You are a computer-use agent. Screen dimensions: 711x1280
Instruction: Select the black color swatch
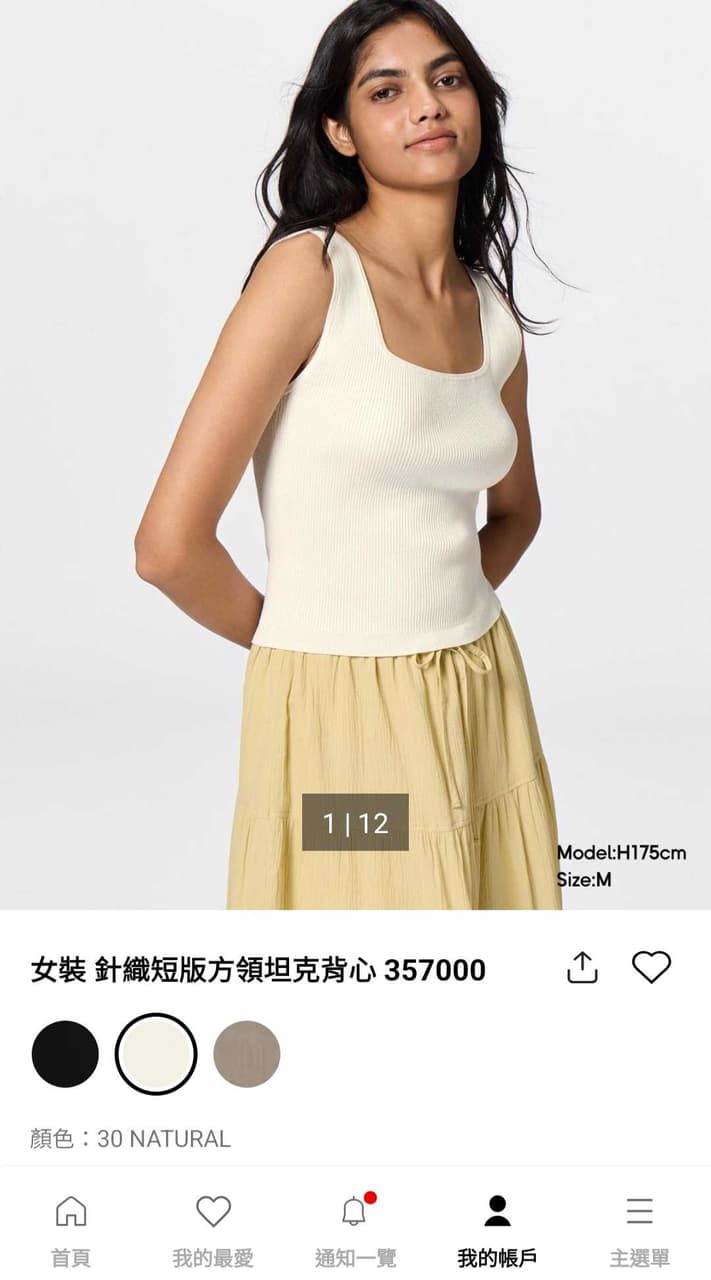(x=65, y=1054)
